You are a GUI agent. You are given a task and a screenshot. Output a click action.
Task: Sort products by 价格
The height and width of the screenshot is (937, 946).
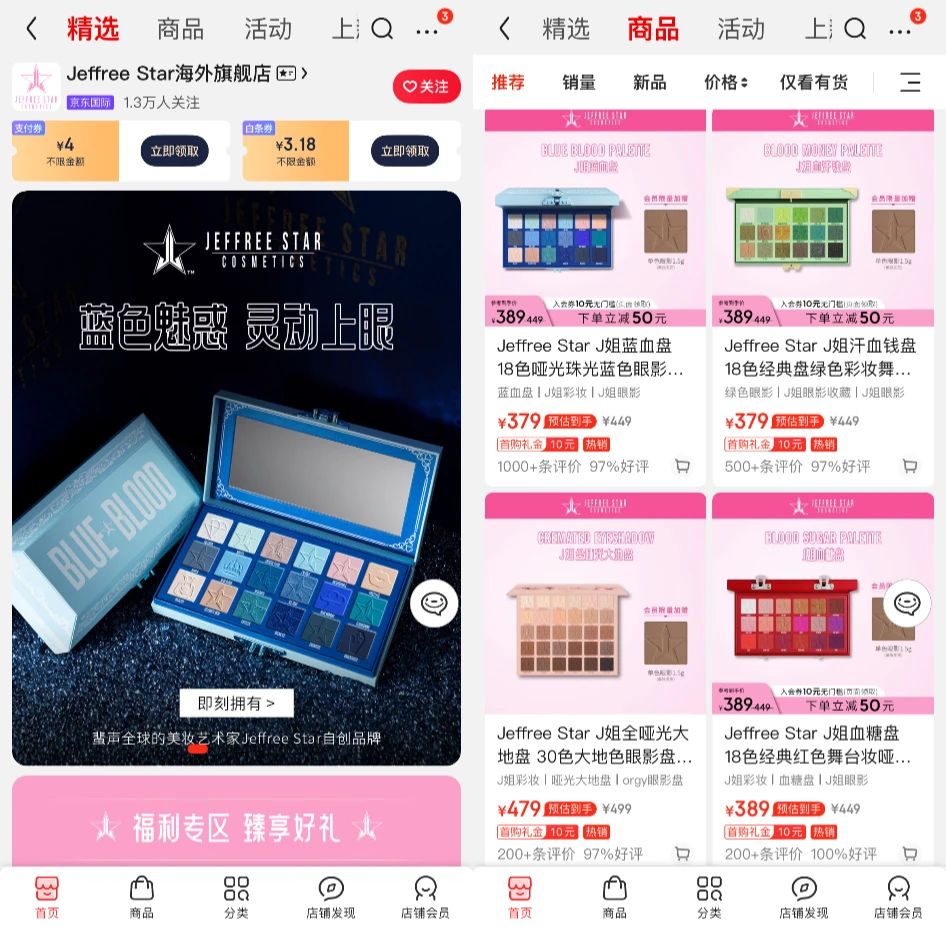[725, 82]
